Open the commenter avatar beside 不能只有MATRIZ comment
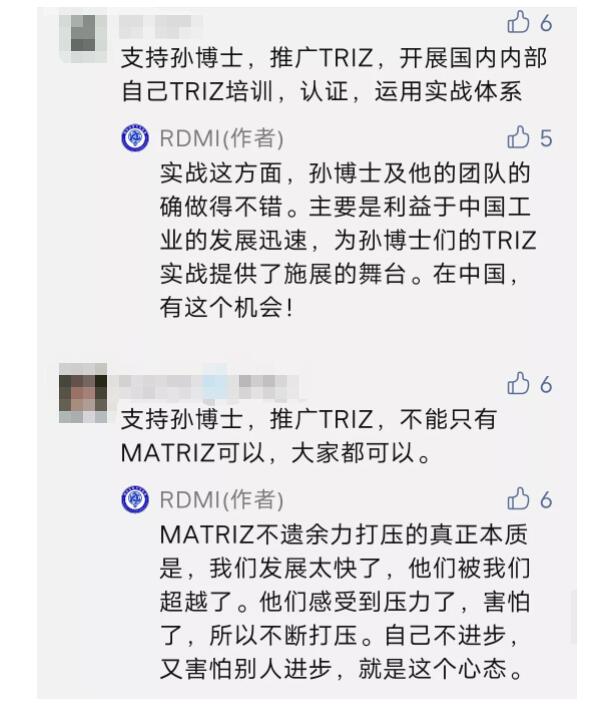The image size is (603, 708). pos(82,392)
